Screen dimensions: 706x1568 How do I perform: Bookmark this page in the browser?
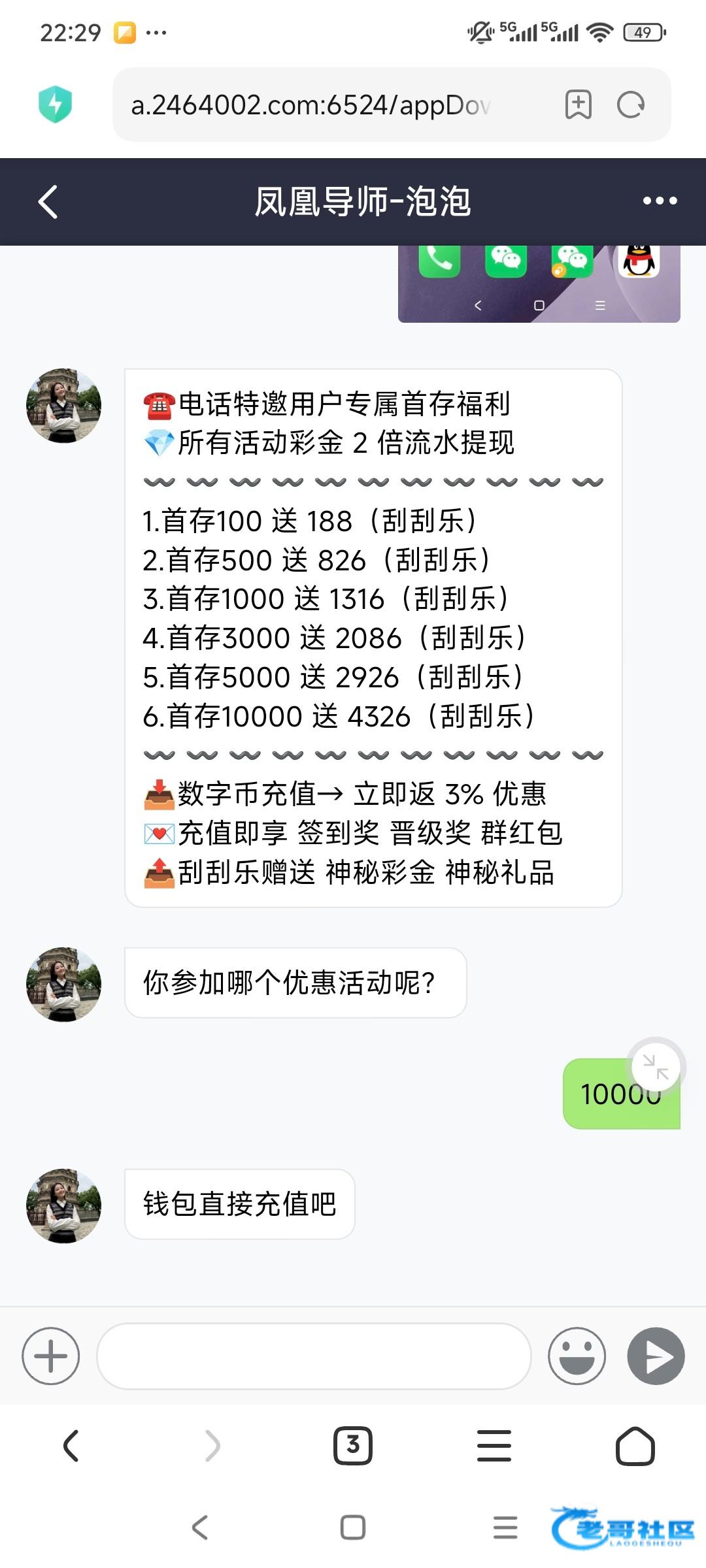(x=578, y=105)
